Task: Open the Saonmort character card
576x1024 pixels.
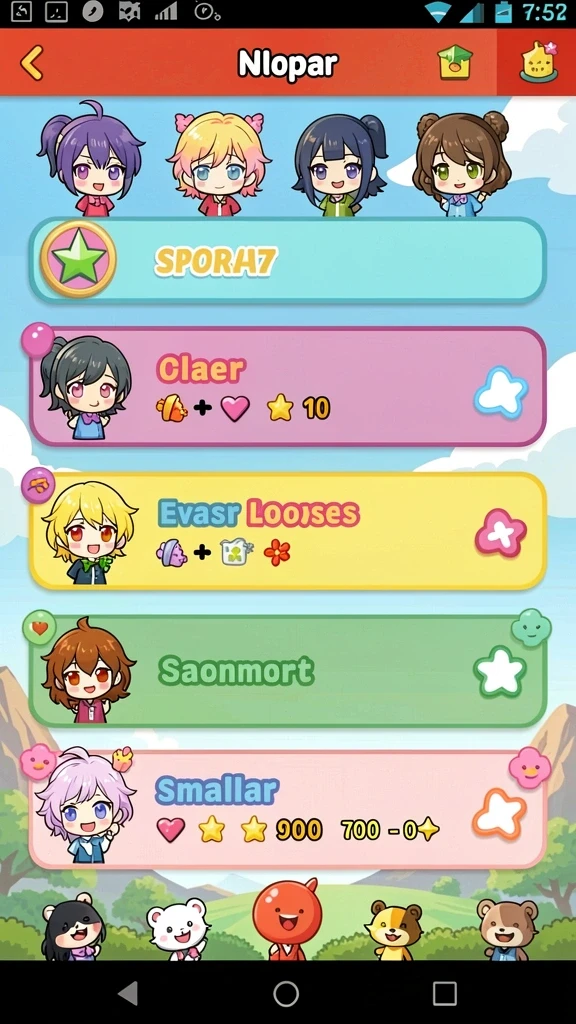Action: 287,671
